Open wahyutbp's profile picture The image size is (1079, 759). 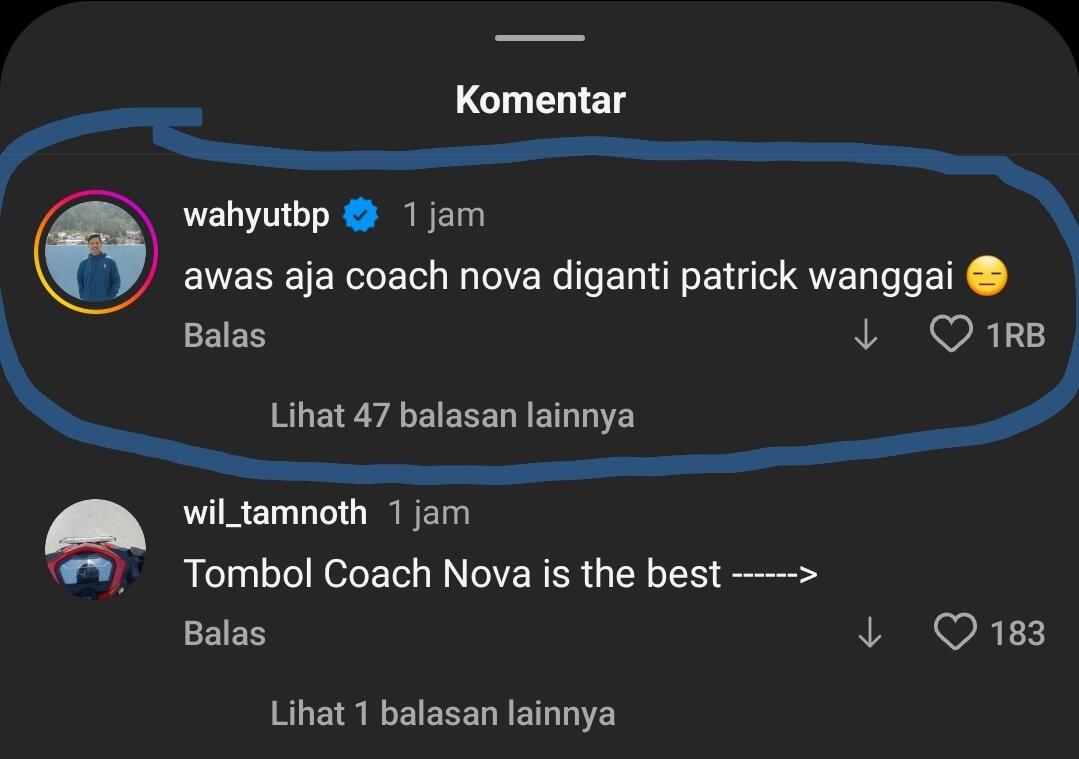click(97, 251)
